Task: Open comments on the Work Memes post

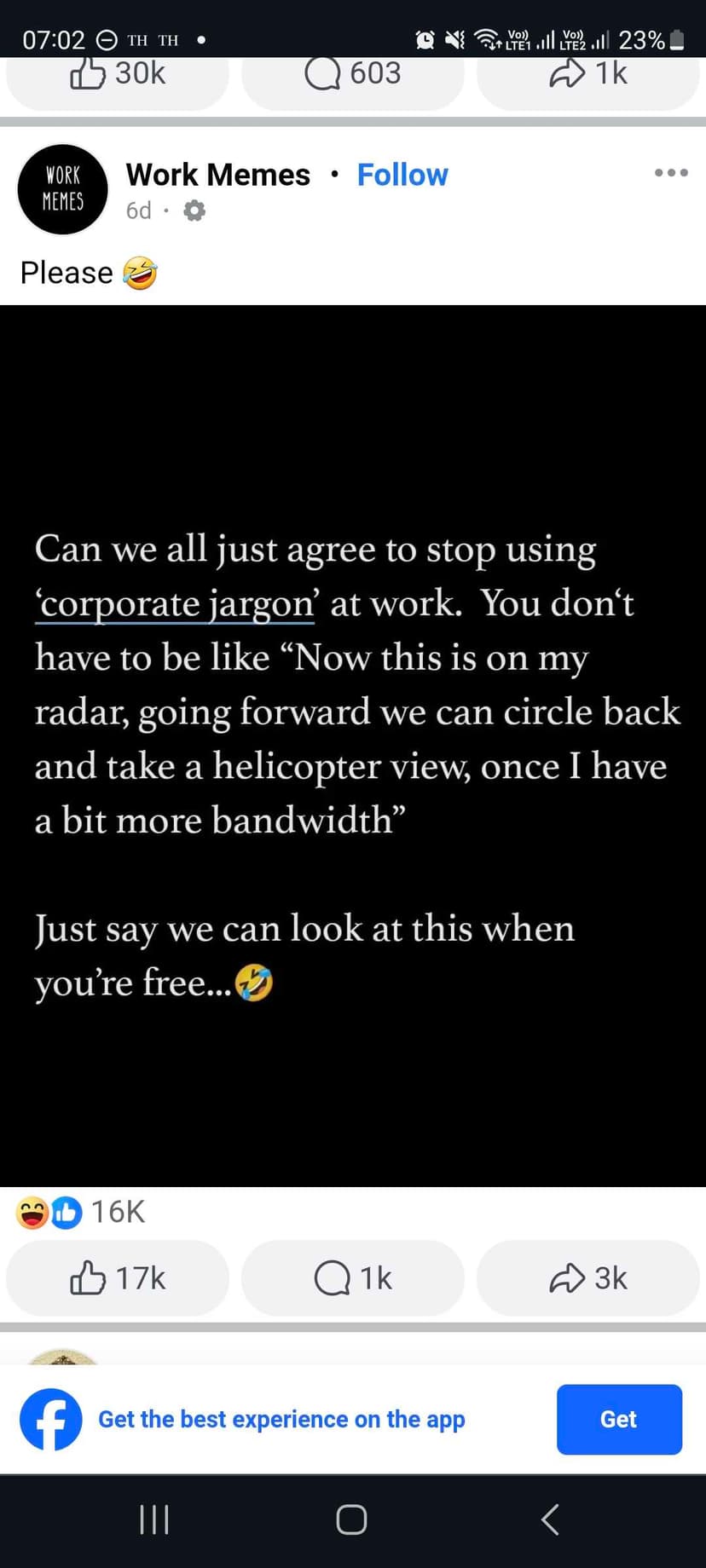Action: point(353,1278)
